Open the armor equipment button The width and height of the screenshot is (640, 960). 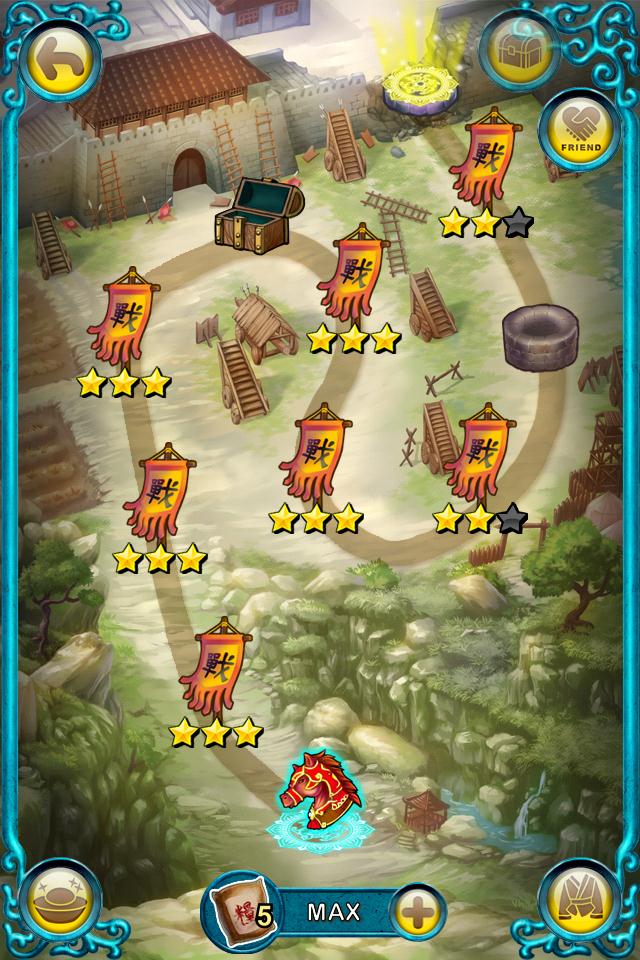[580, 900]
